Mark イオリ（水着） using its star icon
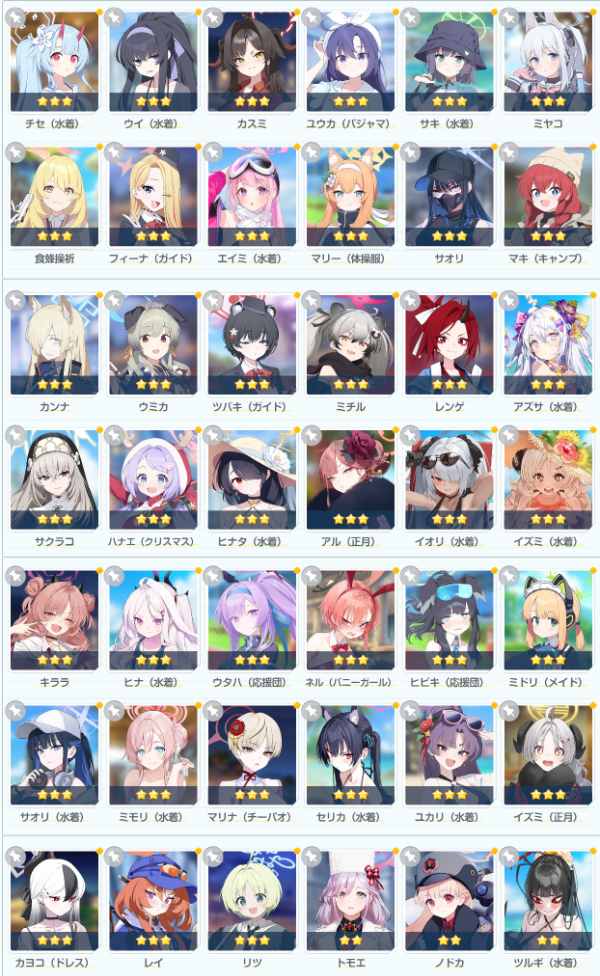Image resolution: width=600 pixels, height=976 pixels. (x=410, y=435)
